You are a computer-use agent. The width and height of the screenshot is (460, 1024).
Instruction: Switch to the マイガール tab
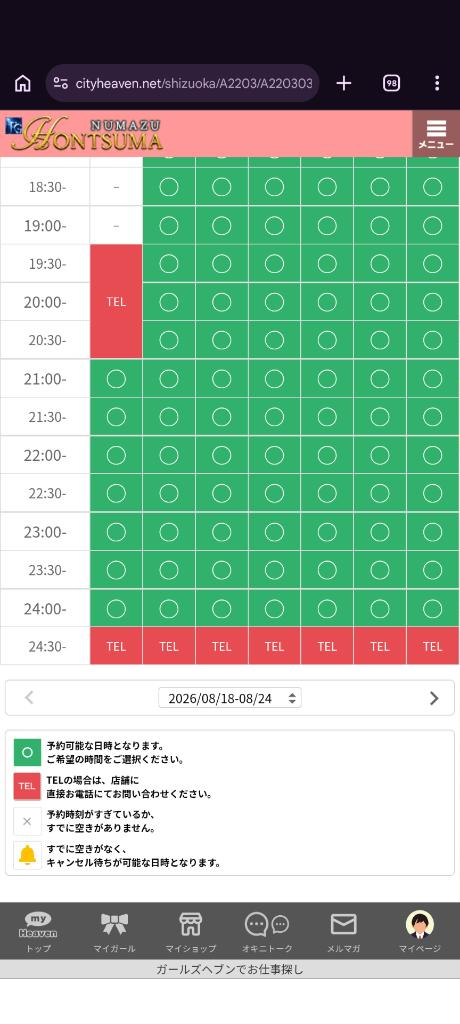pyautogui.click(x=114, y=932)
